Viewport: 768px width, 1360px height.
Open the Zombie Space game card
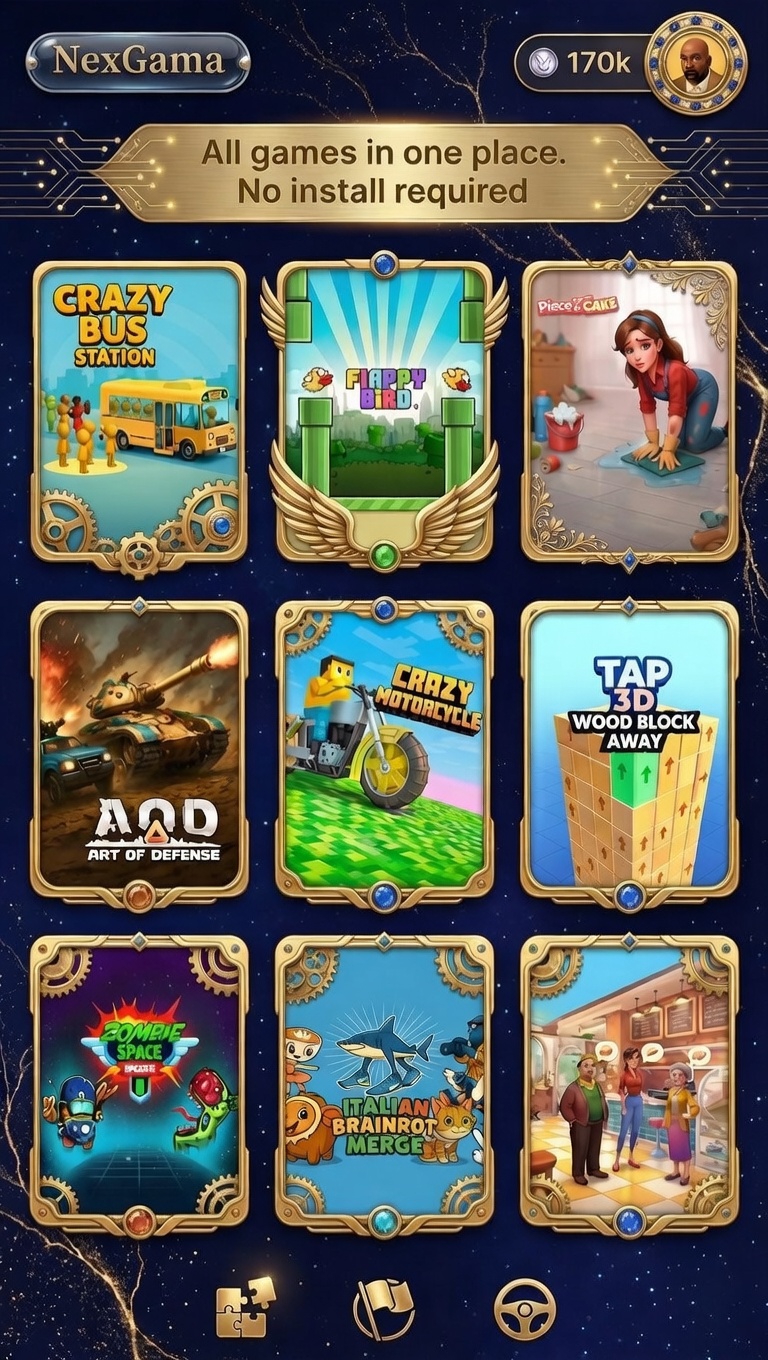pos(140,1080)
